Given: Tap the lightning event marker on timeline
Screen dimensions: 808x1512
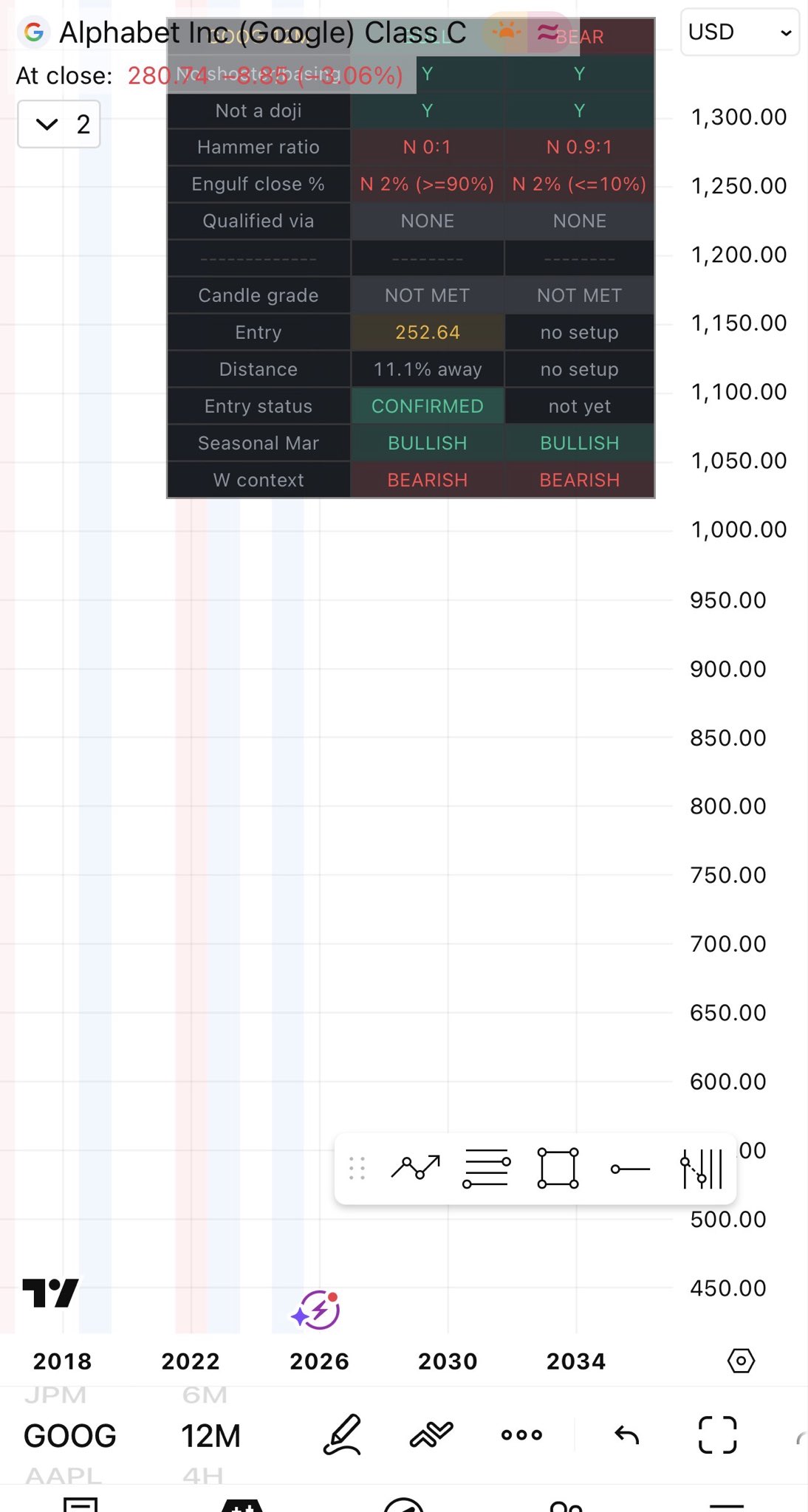Looking at the screenshot, I should pyautogui.click(x=316, y=1310).
